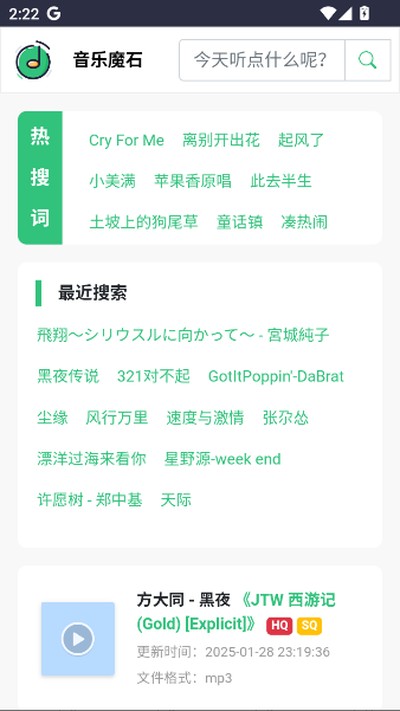Search hot word 苹果香原唱
The height and width of the screenshot is (711, 400).
193,181
